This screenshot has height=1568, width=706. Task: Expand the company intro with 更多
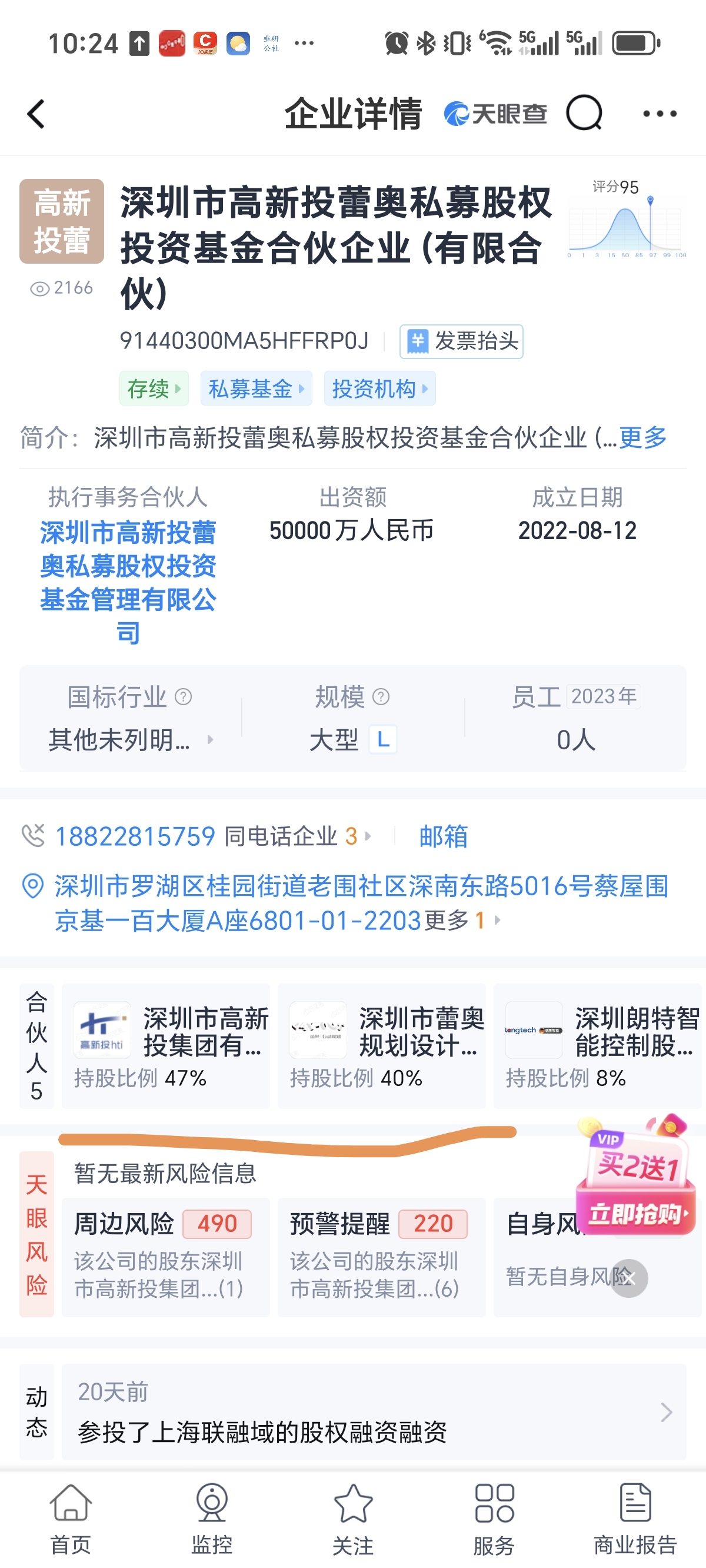click(642, 438)
